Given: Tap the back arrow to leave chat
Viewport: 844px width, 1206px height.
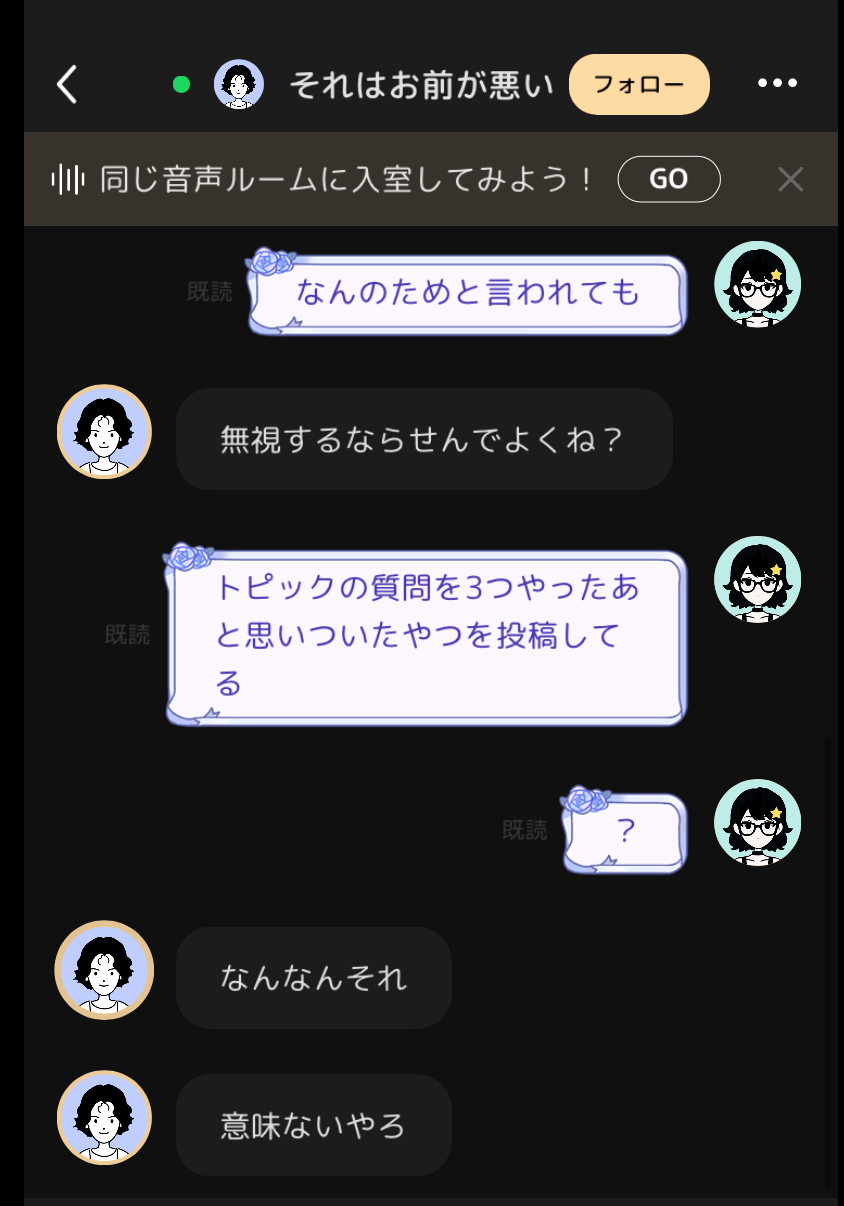Looking at the screenshot, I should 67,84.
